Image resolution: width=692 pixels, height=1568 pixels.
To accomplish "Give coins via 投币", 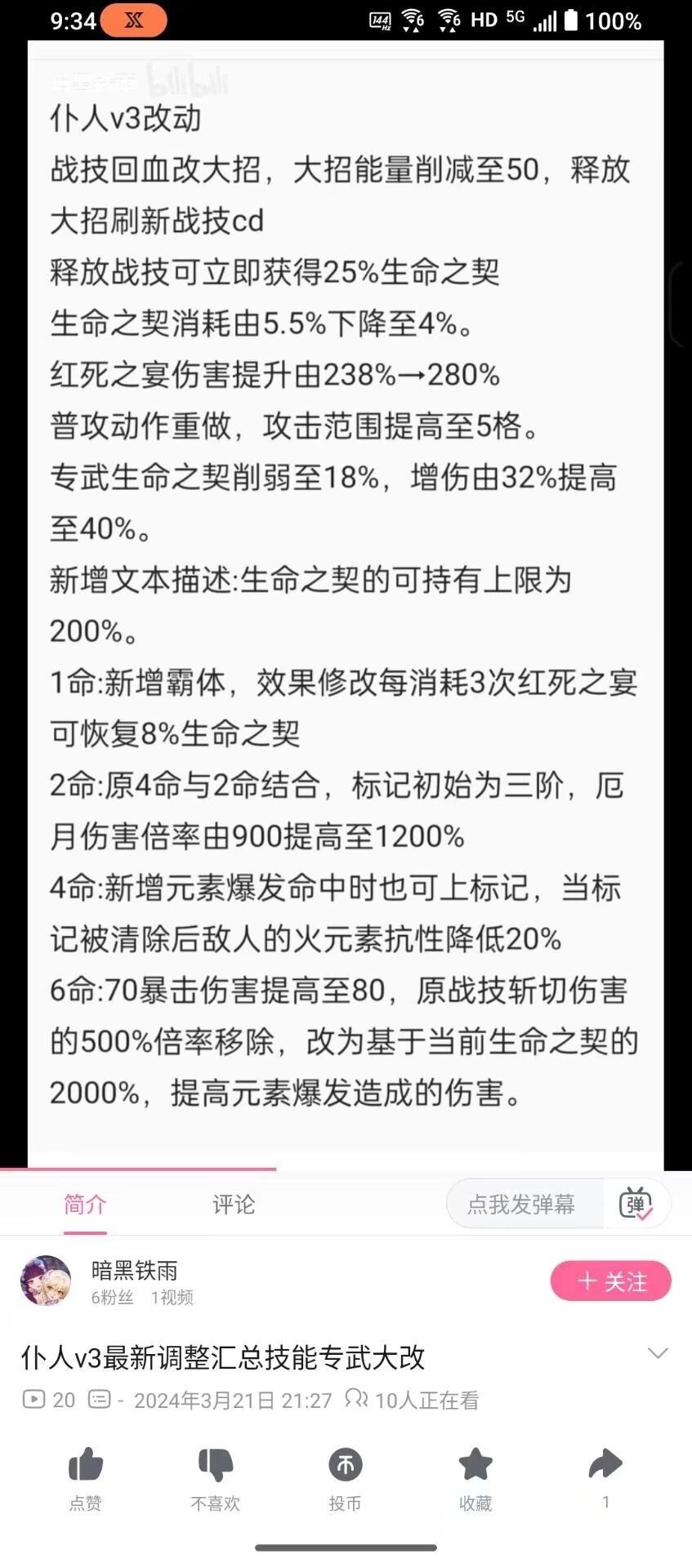I will click(345, 1479).
